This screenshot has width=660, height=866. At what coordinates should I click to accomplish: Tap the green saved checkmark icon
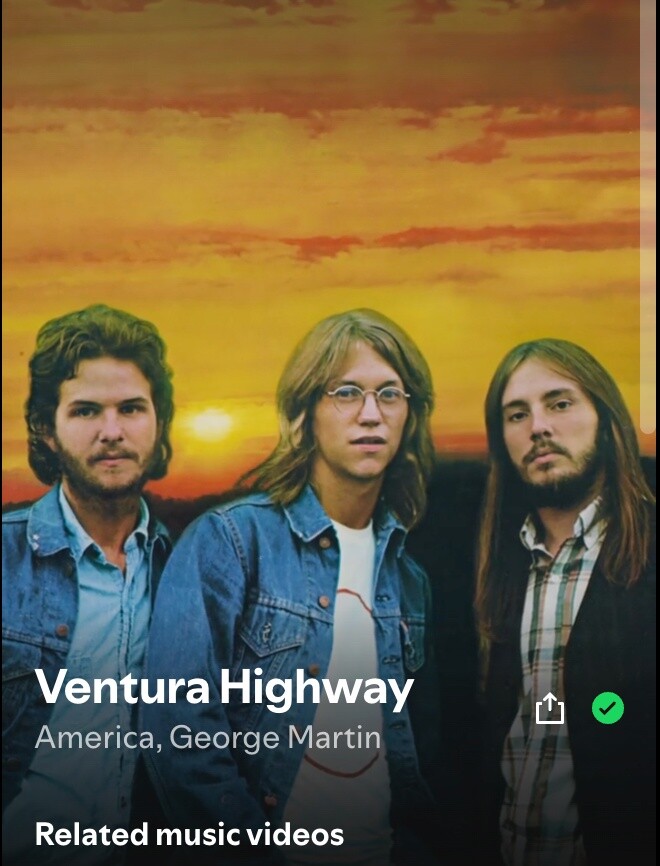(607, 709)
